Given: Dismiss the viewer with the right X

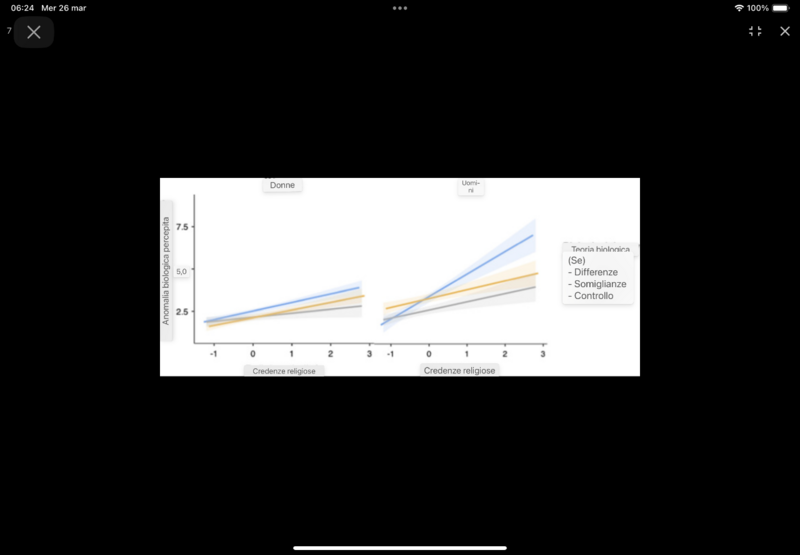Looking at the screenshot, I should coord(785,31).
